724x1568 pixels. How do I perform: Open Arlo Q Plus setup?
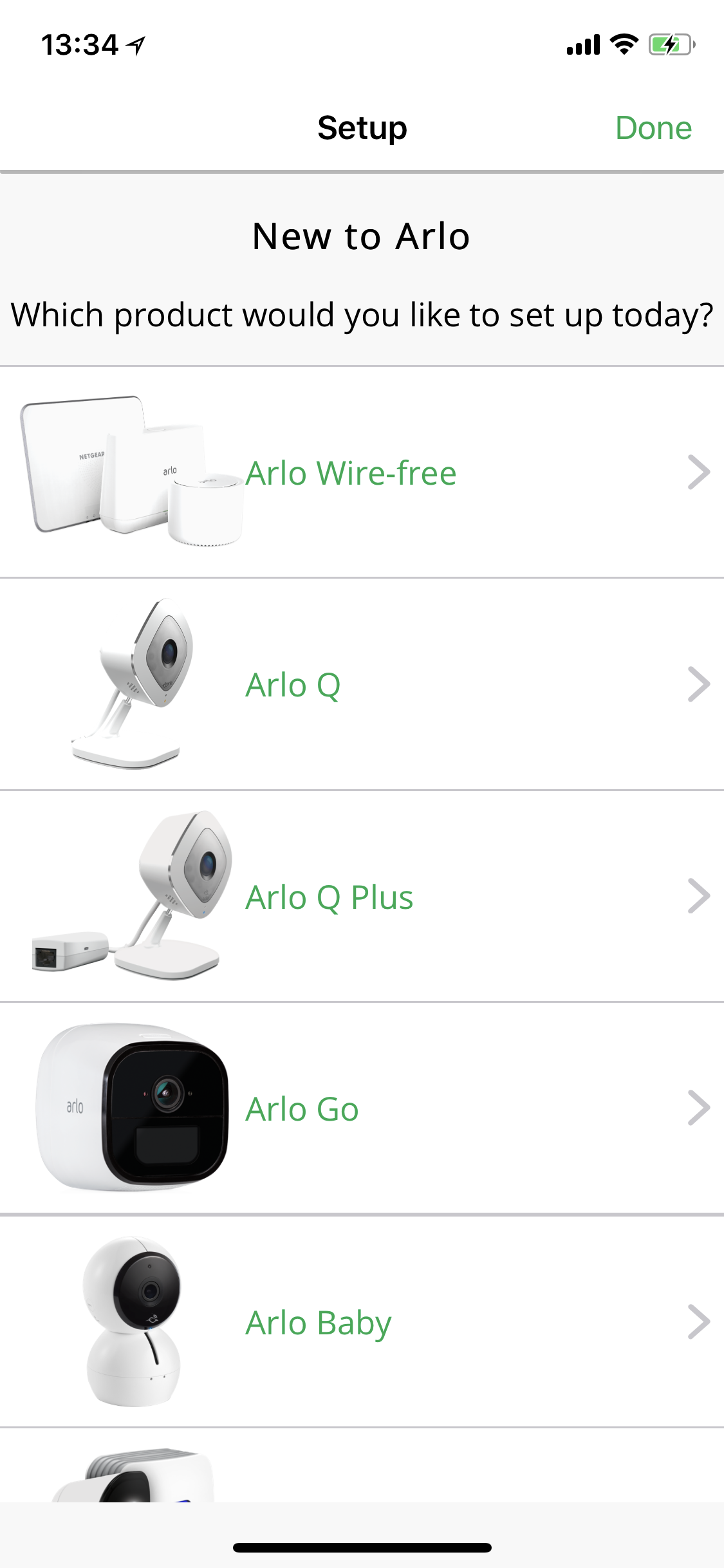(362, 896)
